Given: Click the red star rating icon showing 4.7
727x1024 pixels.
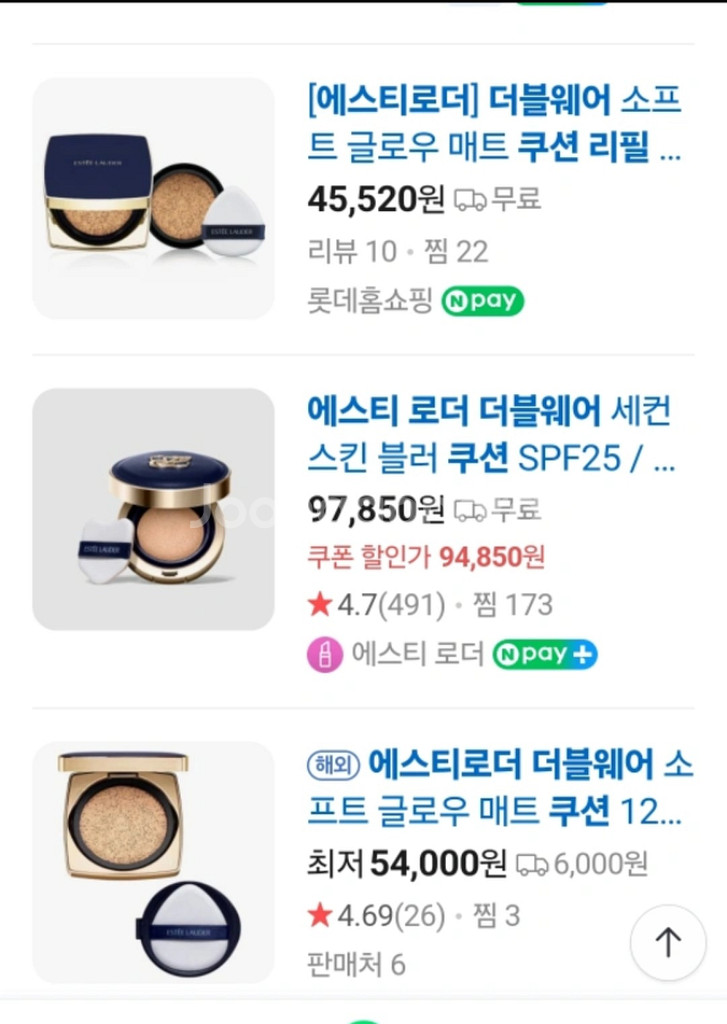Looking at the screenshot, I should pyautogui.click(x=318, y=604).
